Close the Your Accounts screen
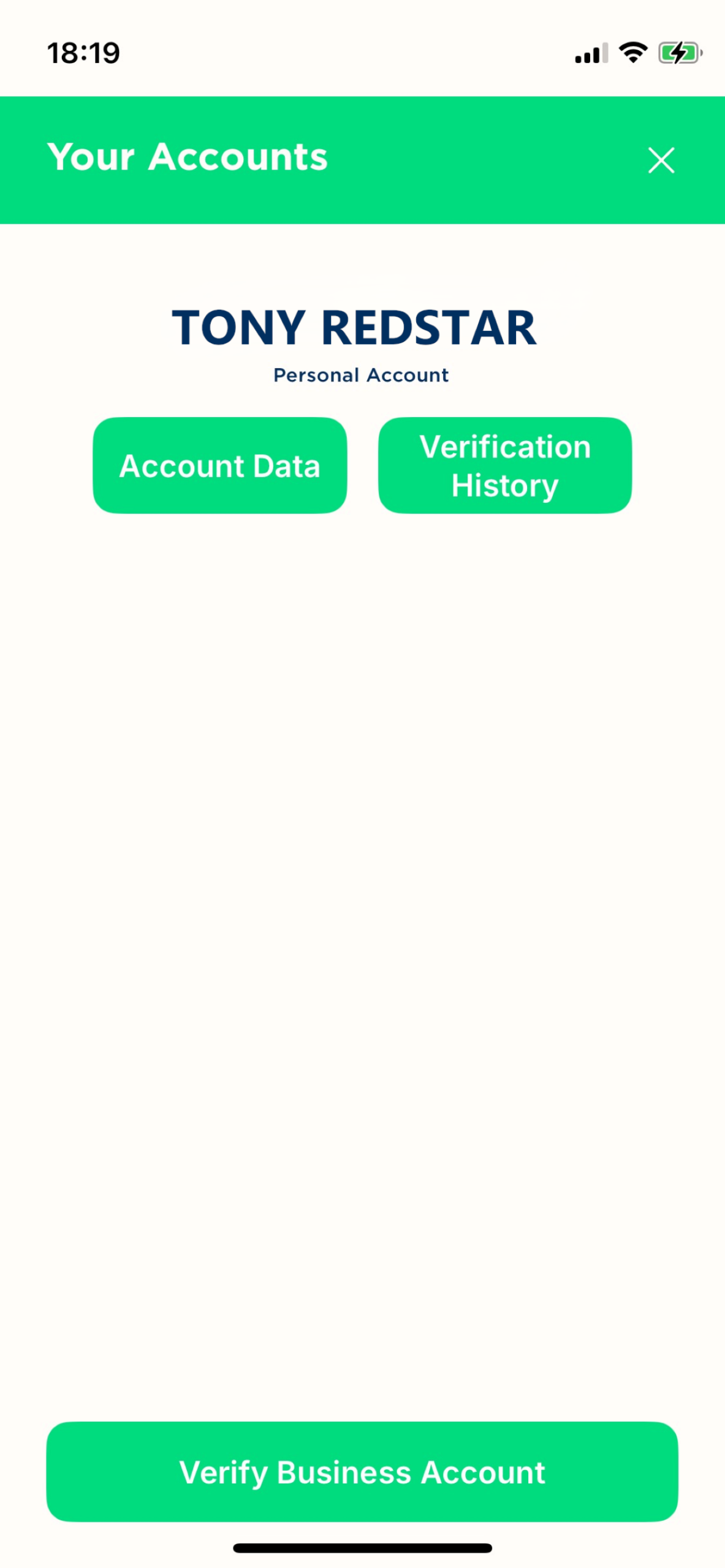 pos(661,160)
